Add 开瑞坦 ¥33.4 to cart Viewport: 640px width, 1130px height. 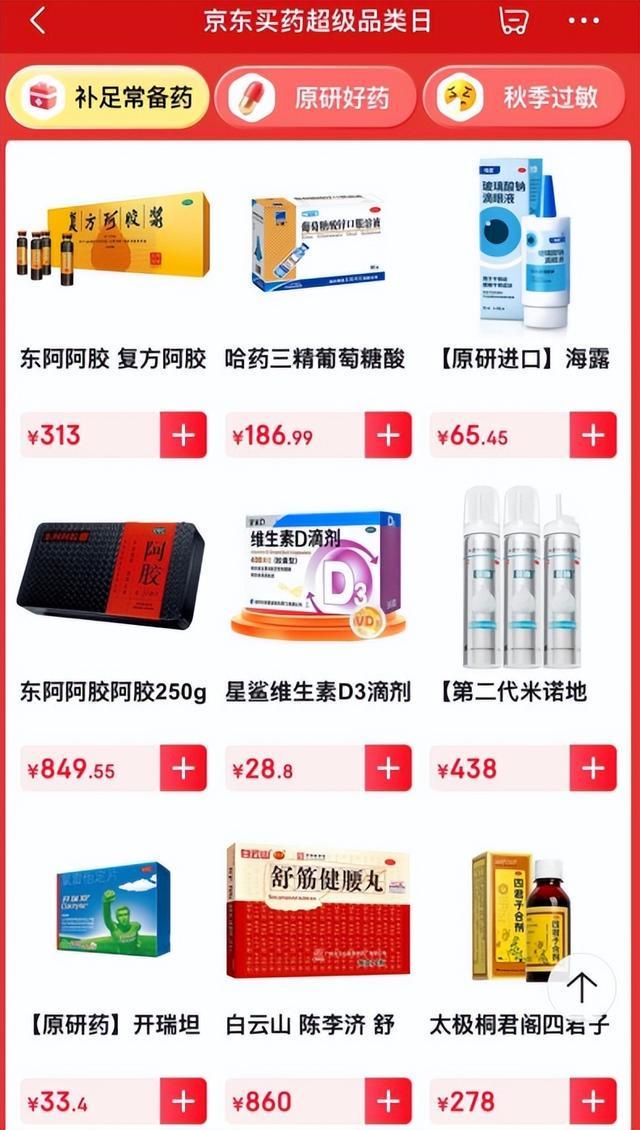[x=183, y=1101]
